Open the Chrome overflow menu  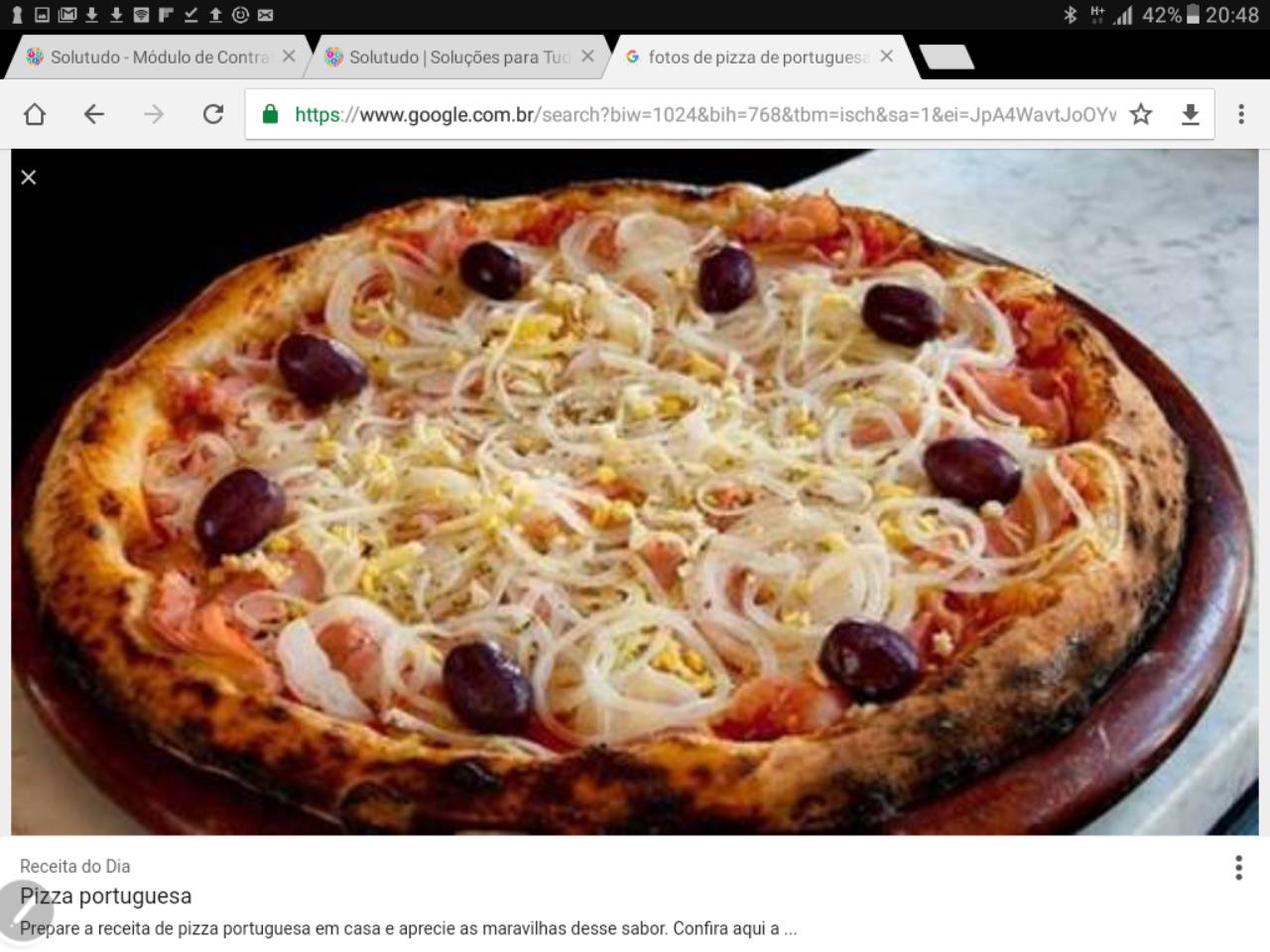pyautogui.click(x=1240, y=114)
